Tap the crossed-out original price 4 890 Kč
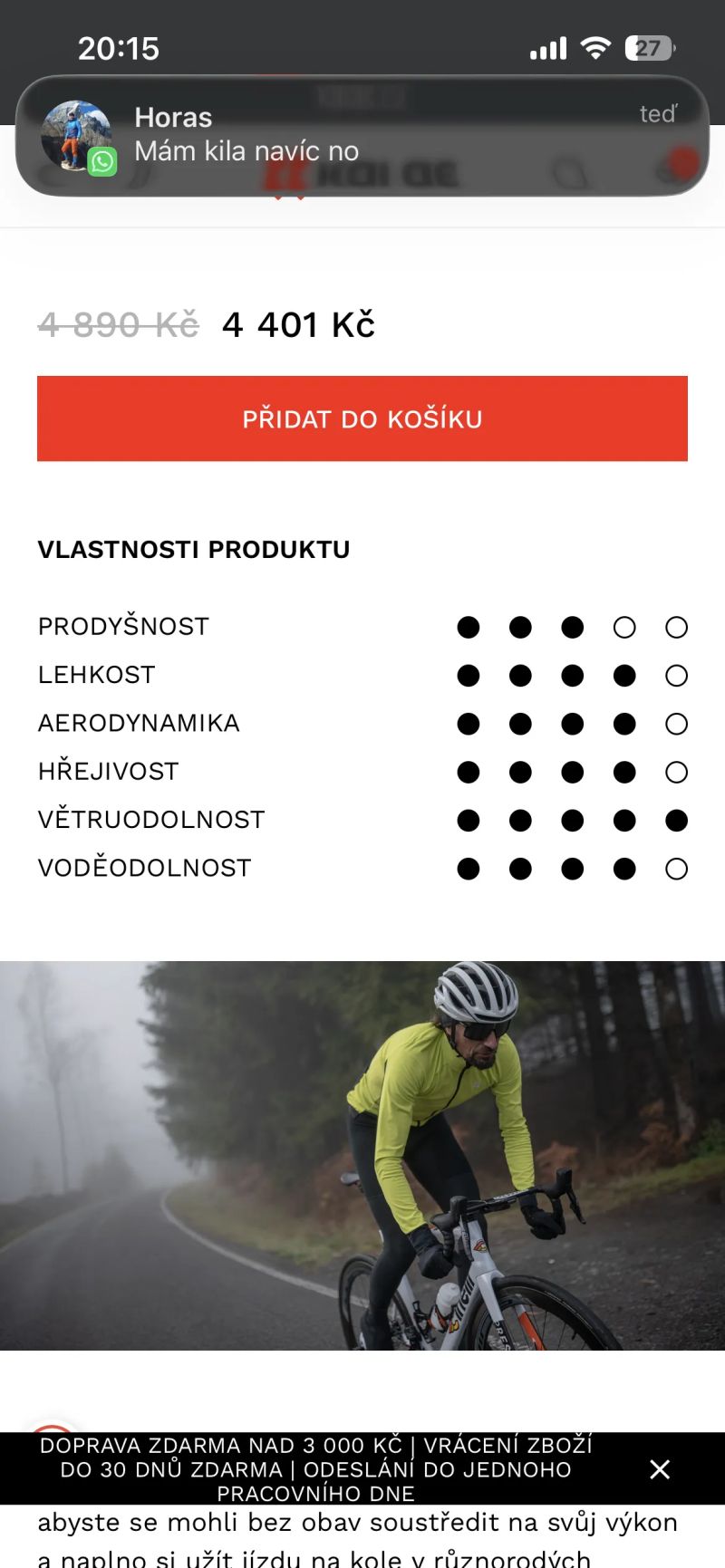This screenshot has width=725, height=1568. point(116,324)
